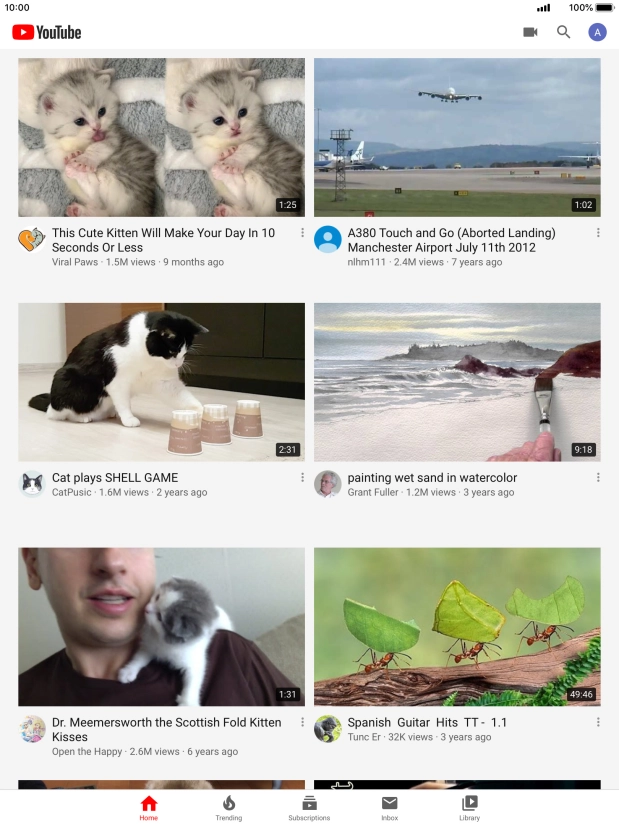Play the painting wet sand in watercolor video
619x826 pixels.
point(457,382)
